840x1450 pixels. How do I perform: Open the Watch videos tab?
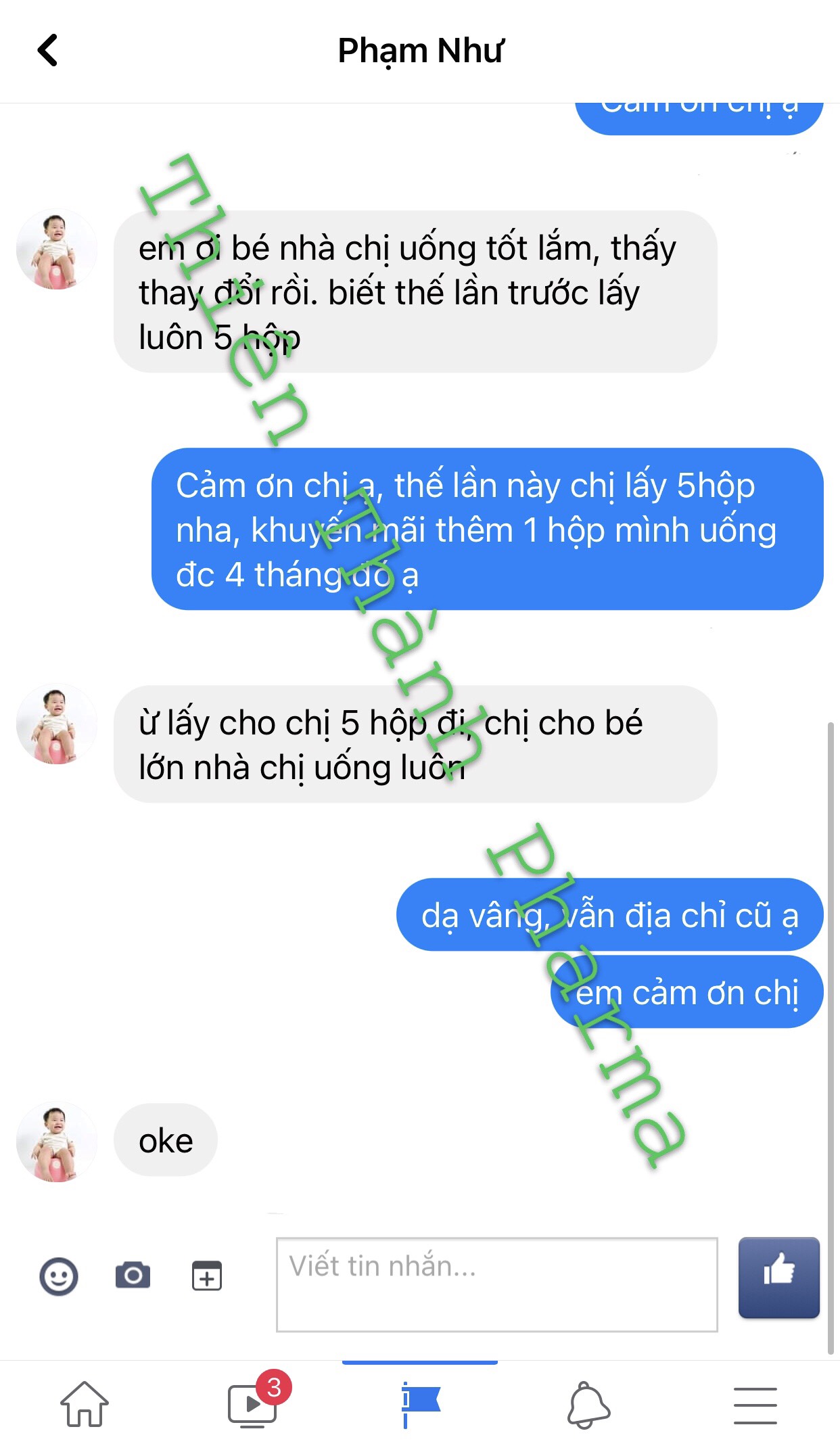coord(254,1405)
